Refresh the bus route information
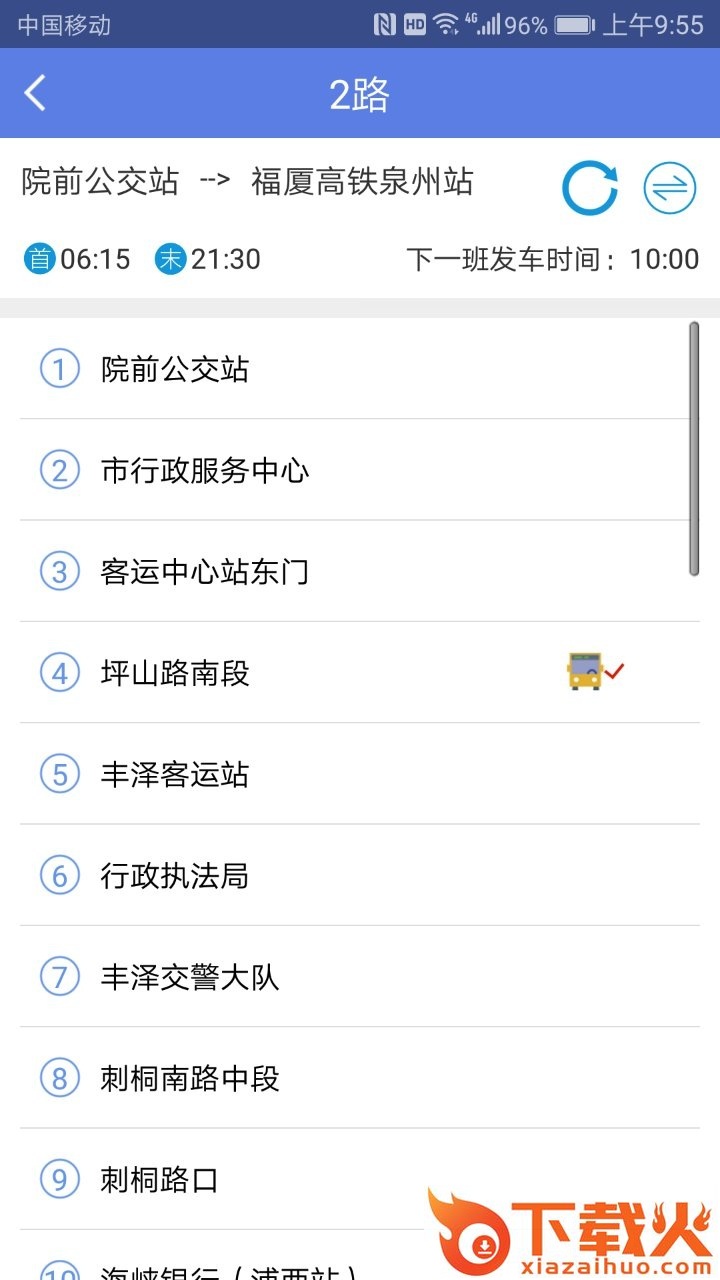Viewport: 720px width, 1280px height. click(589, 188)
